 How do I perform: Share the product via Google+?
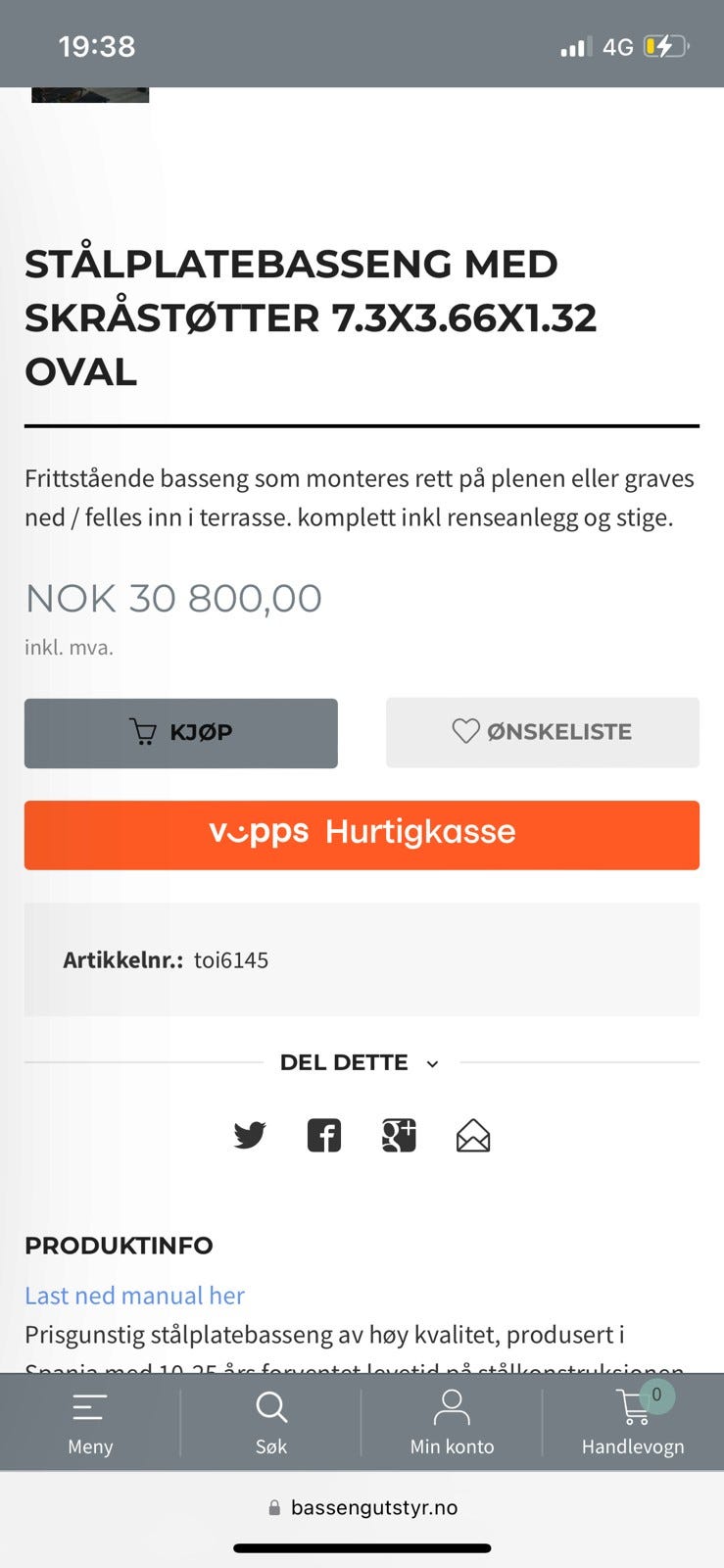pos(398,1135)
